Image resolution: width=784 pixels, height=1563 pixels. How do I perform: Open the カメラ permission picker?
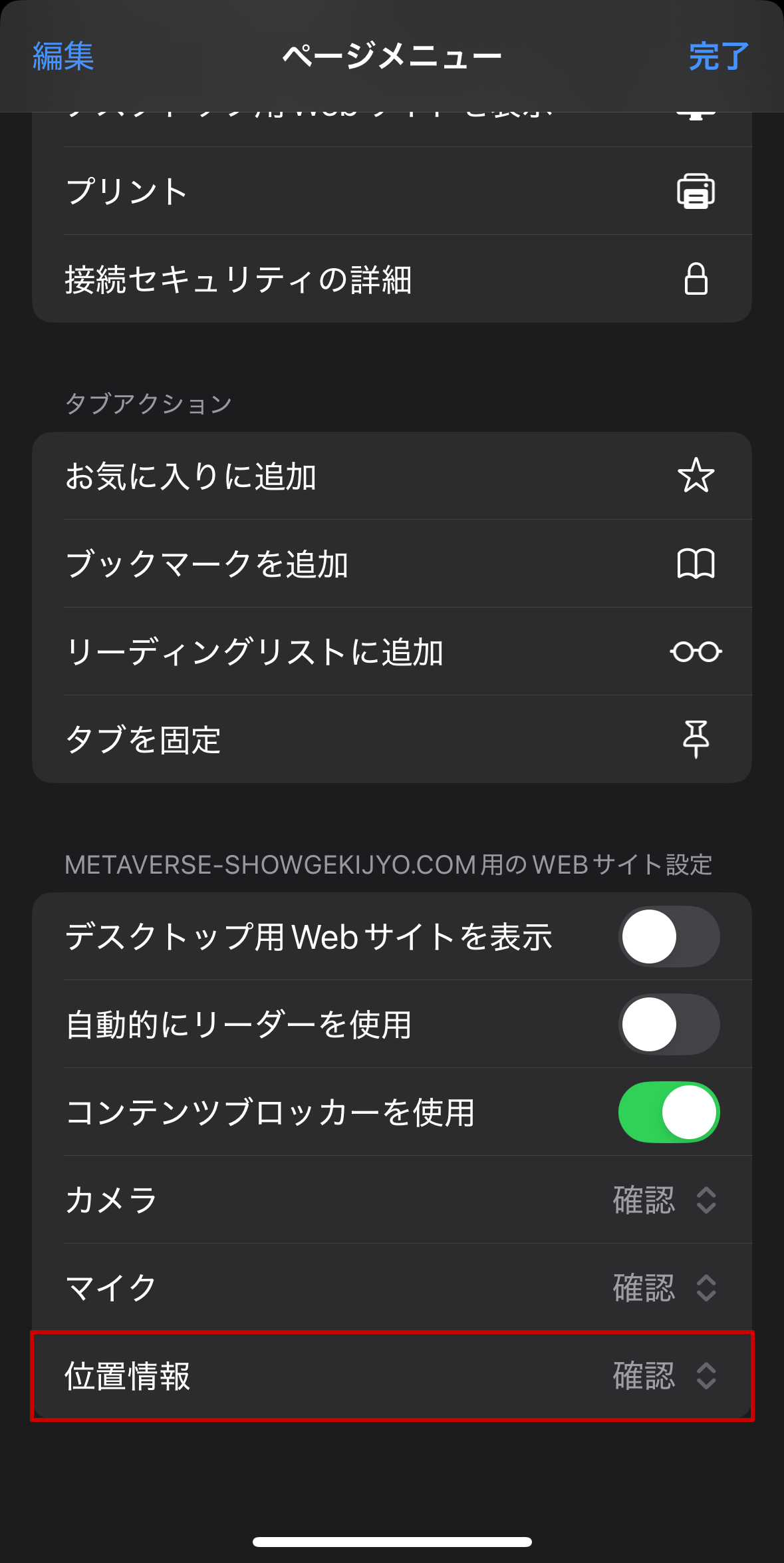(x=664, y=1200)
